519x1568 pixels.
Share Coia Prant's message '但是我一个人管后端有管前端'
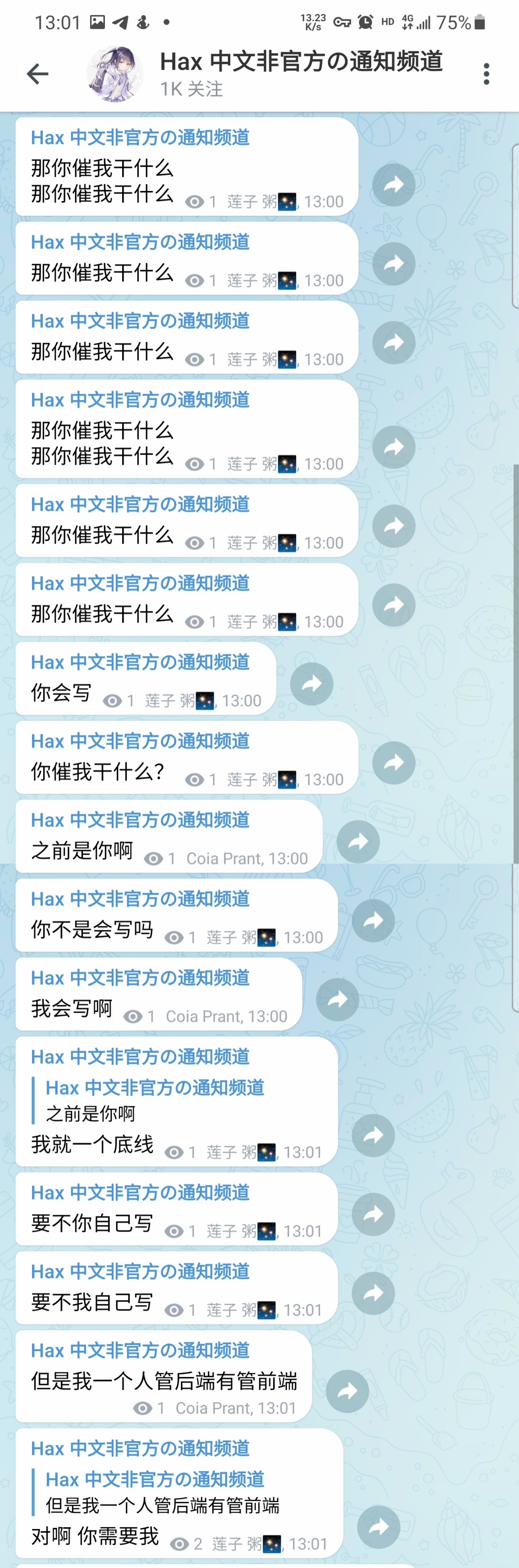(347, 1391)
